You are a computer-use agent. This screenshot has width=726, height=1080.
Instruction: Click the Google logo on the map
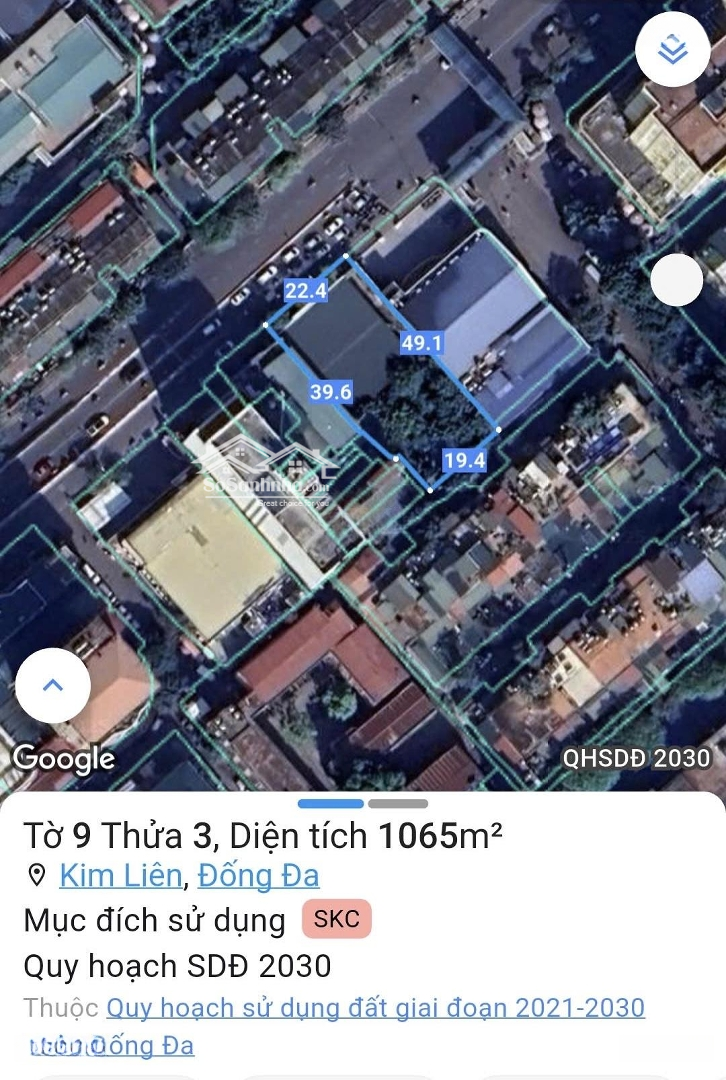63,760
